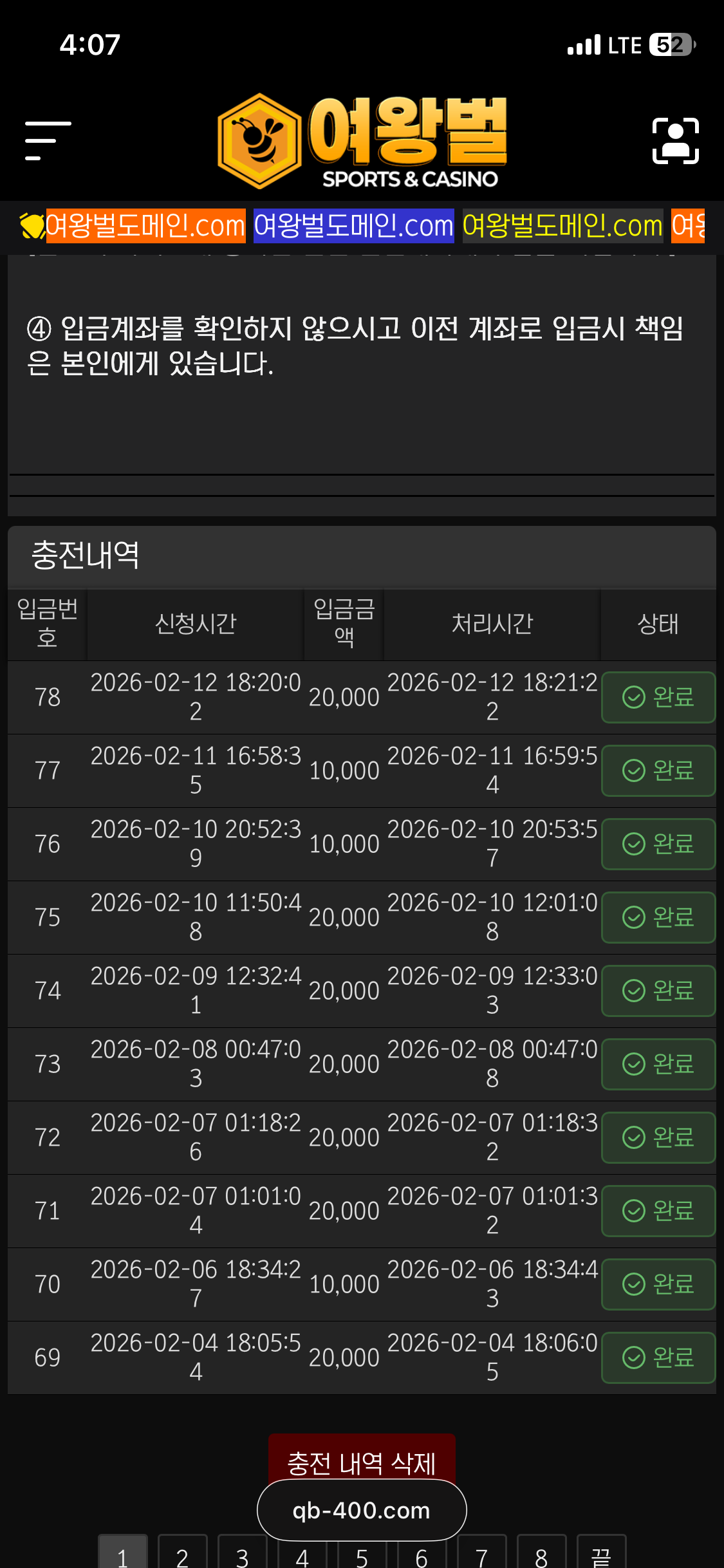724x1568 pixels.
Task: Go to page 8
Action: point(542,1554)
